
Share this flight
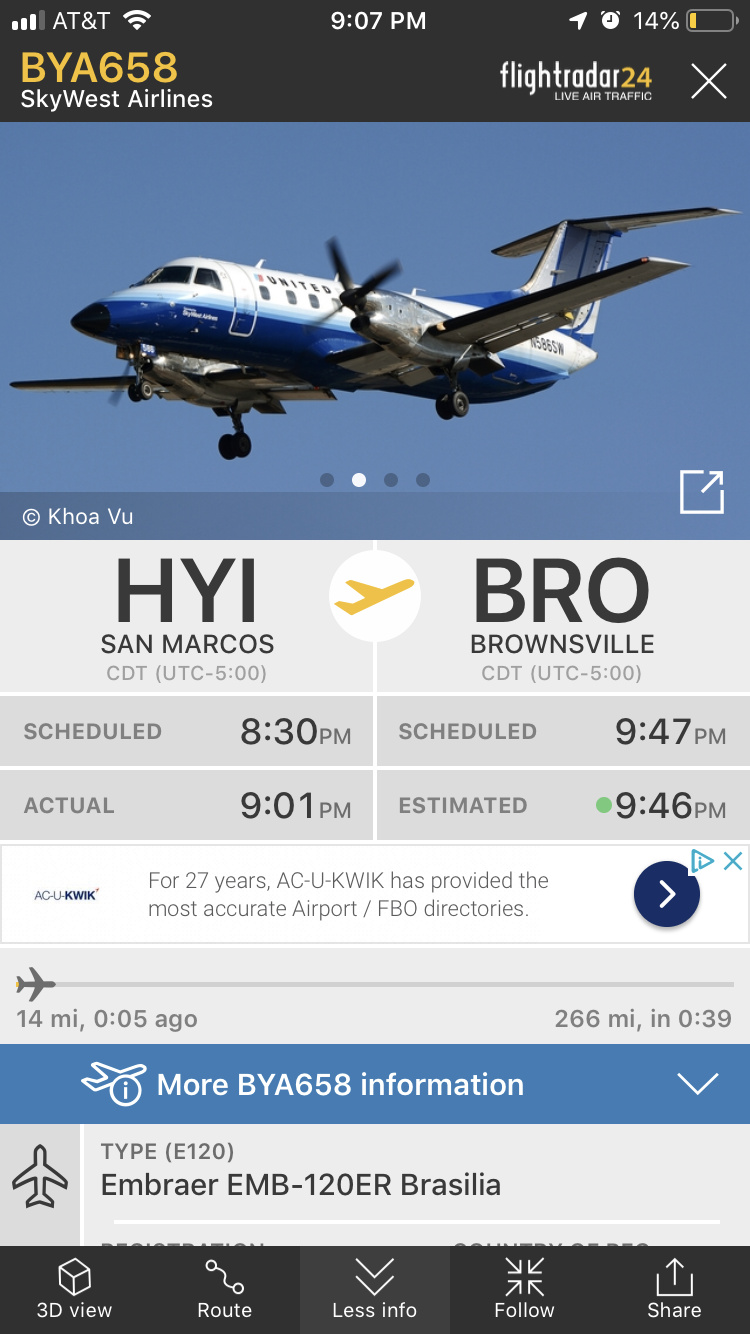(674, 1290)
